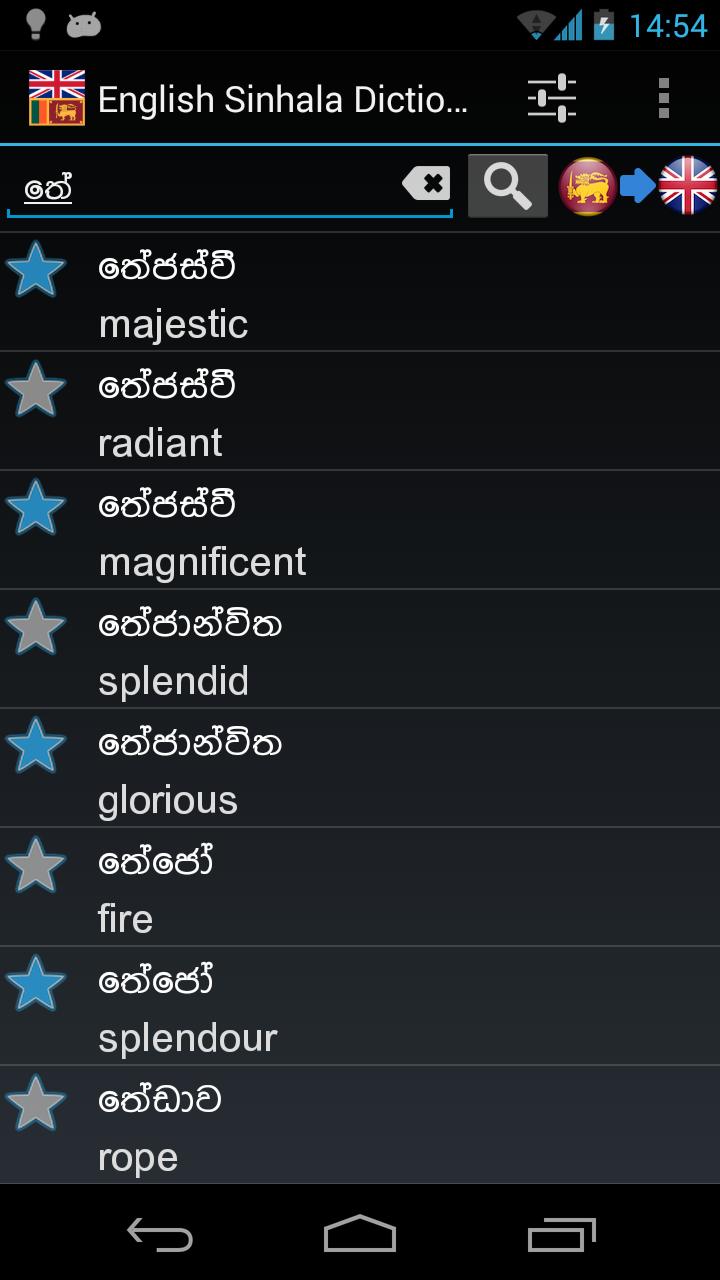Click the dictionary app flag logo
Viewport: 720px width, 1280px height.
point(57,97)
